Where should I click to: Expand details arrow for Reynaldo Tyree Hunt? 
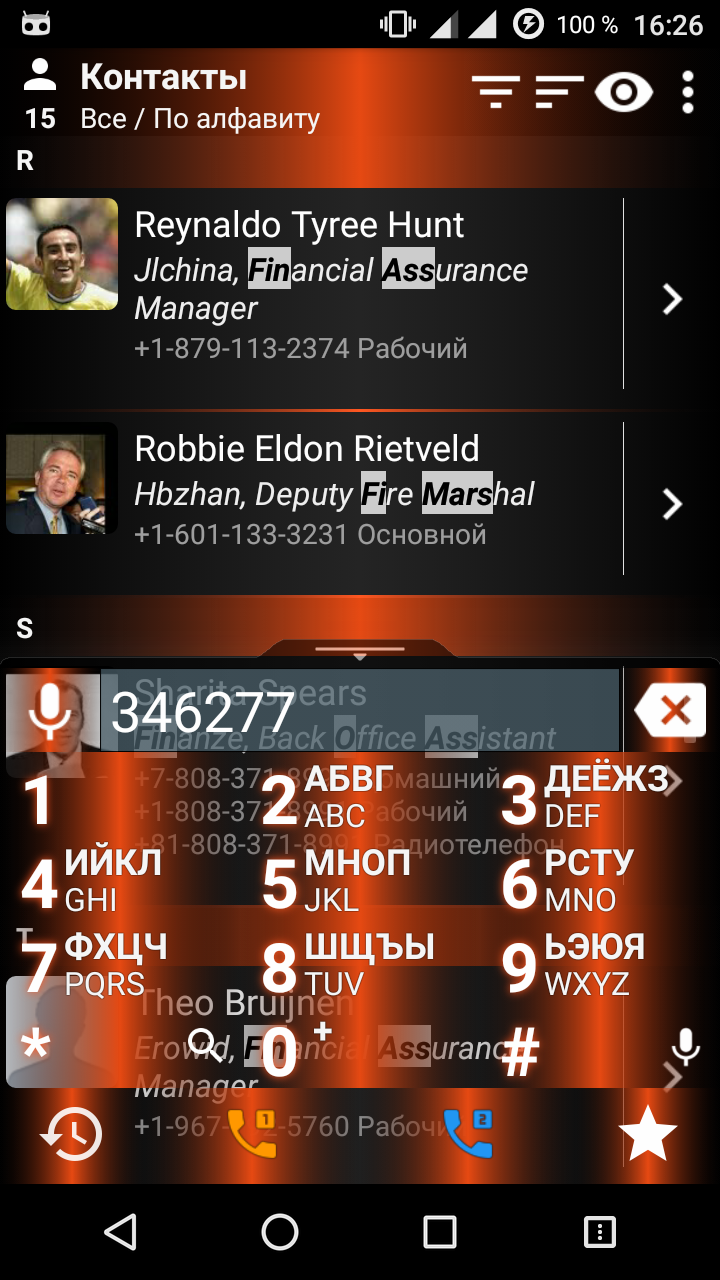click(x=672, y=297)
